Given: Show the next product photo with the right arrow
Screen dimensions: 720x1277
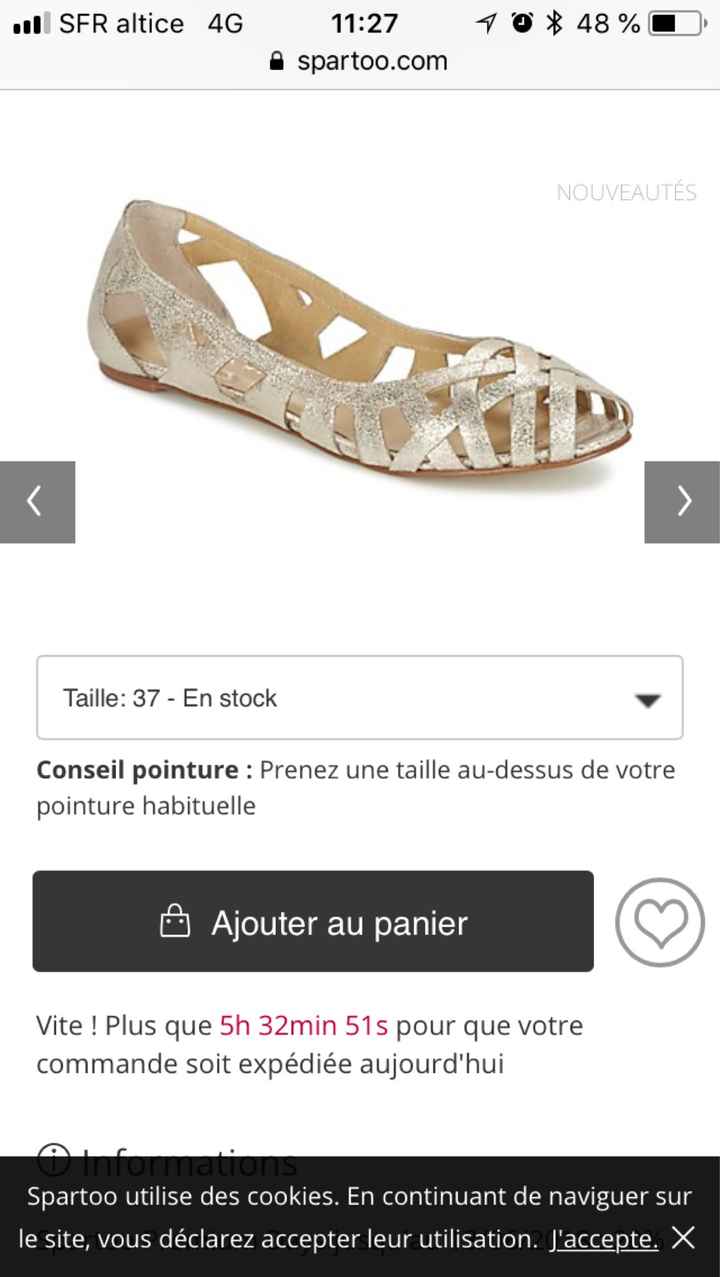Looking at the screenshot, I should coord(684,501).
